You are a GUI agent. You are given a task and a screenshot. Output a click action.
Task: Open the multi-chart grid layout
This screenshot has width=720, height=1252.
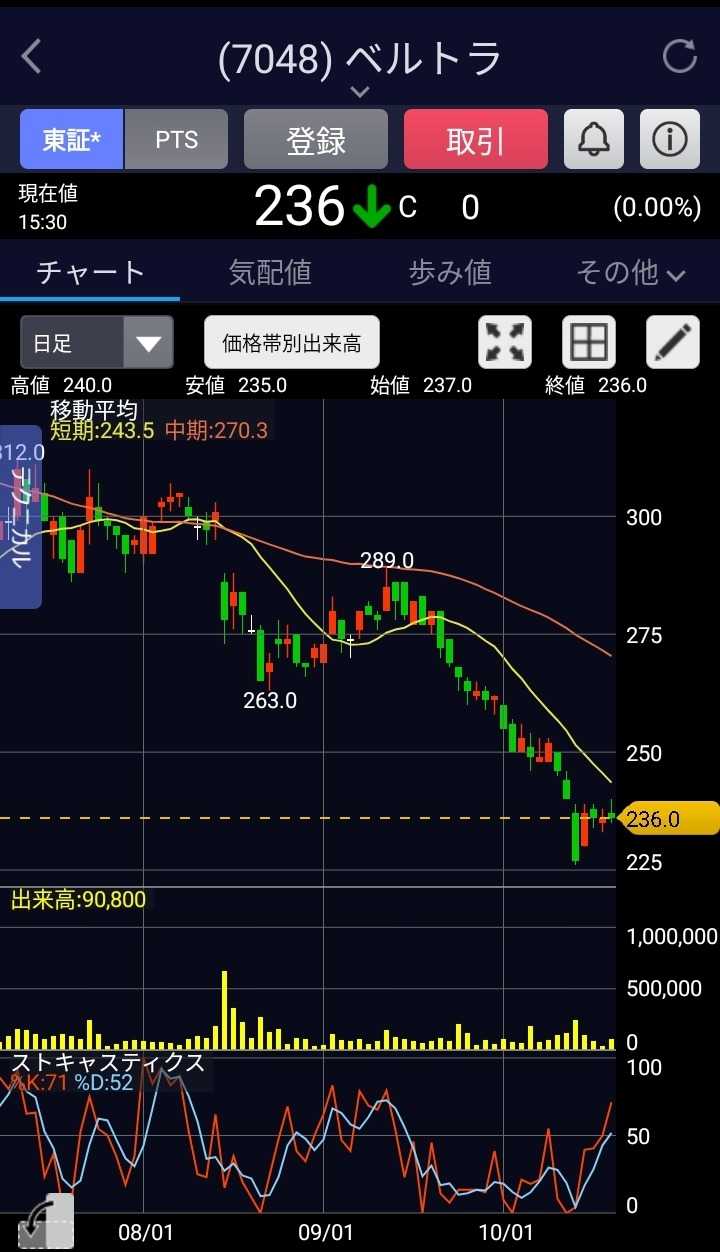point(588,343)
